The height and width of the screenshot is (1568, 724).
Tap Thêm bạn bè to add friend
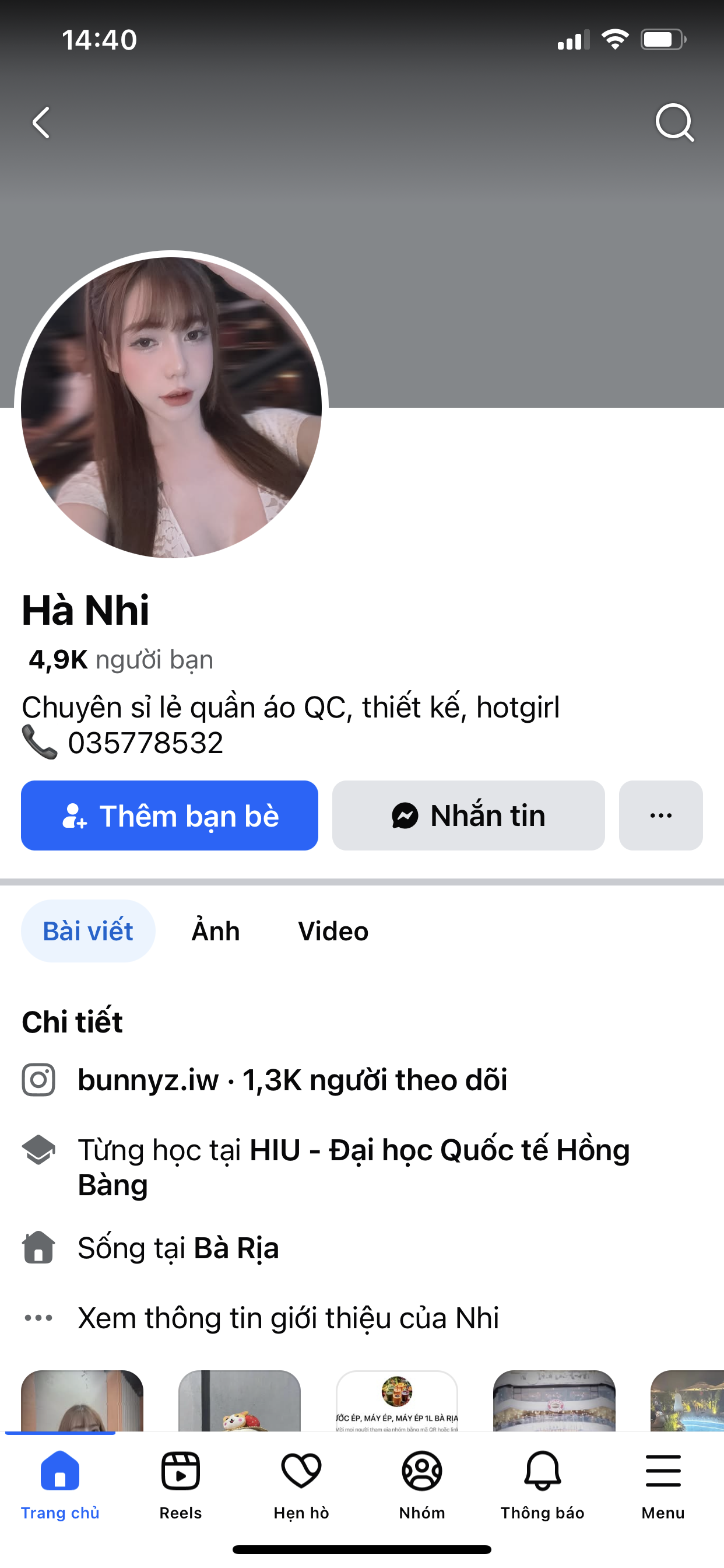tap(170, 815)
